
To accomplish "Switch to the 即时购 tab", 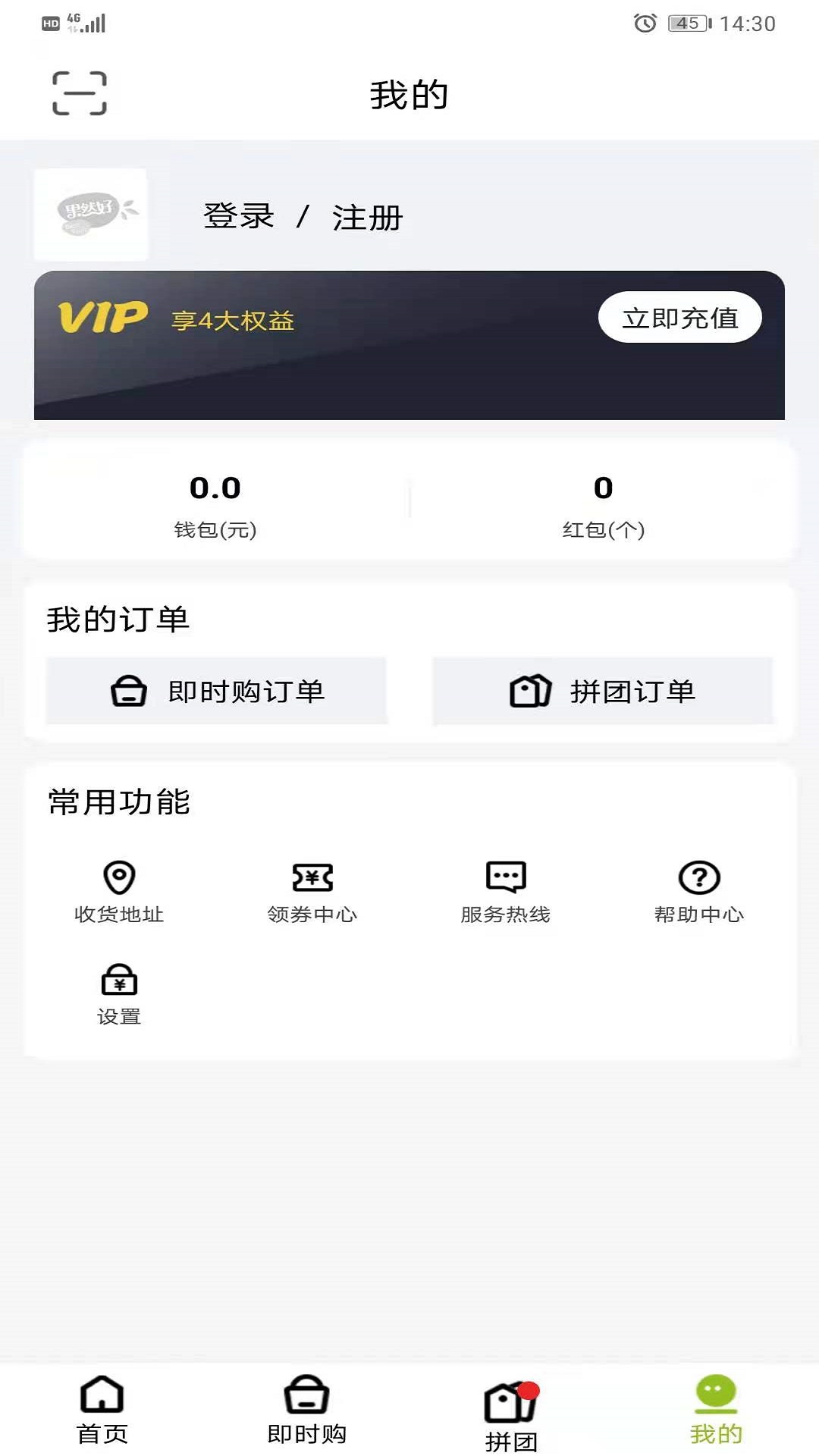I will click(307, 1410).
